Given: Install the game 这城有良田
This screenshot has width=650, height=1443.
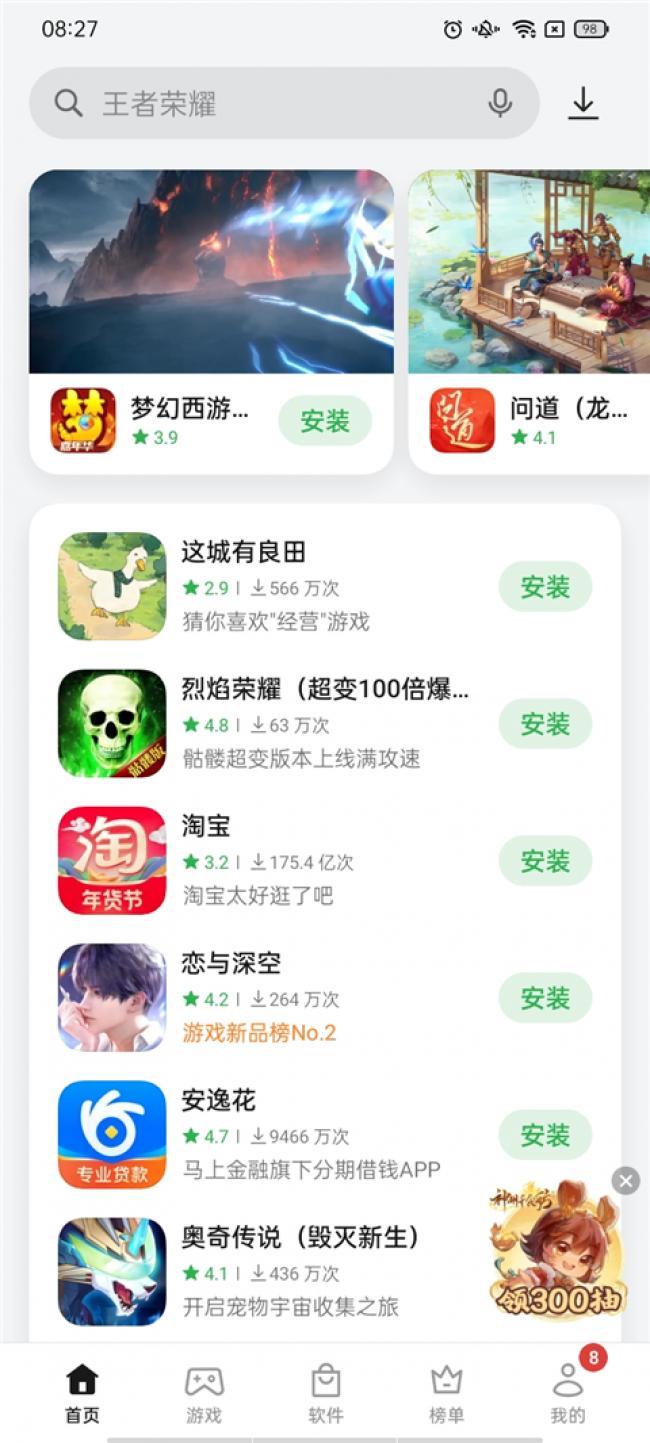Looking at the screenshot, I should (x=545, y=587).
